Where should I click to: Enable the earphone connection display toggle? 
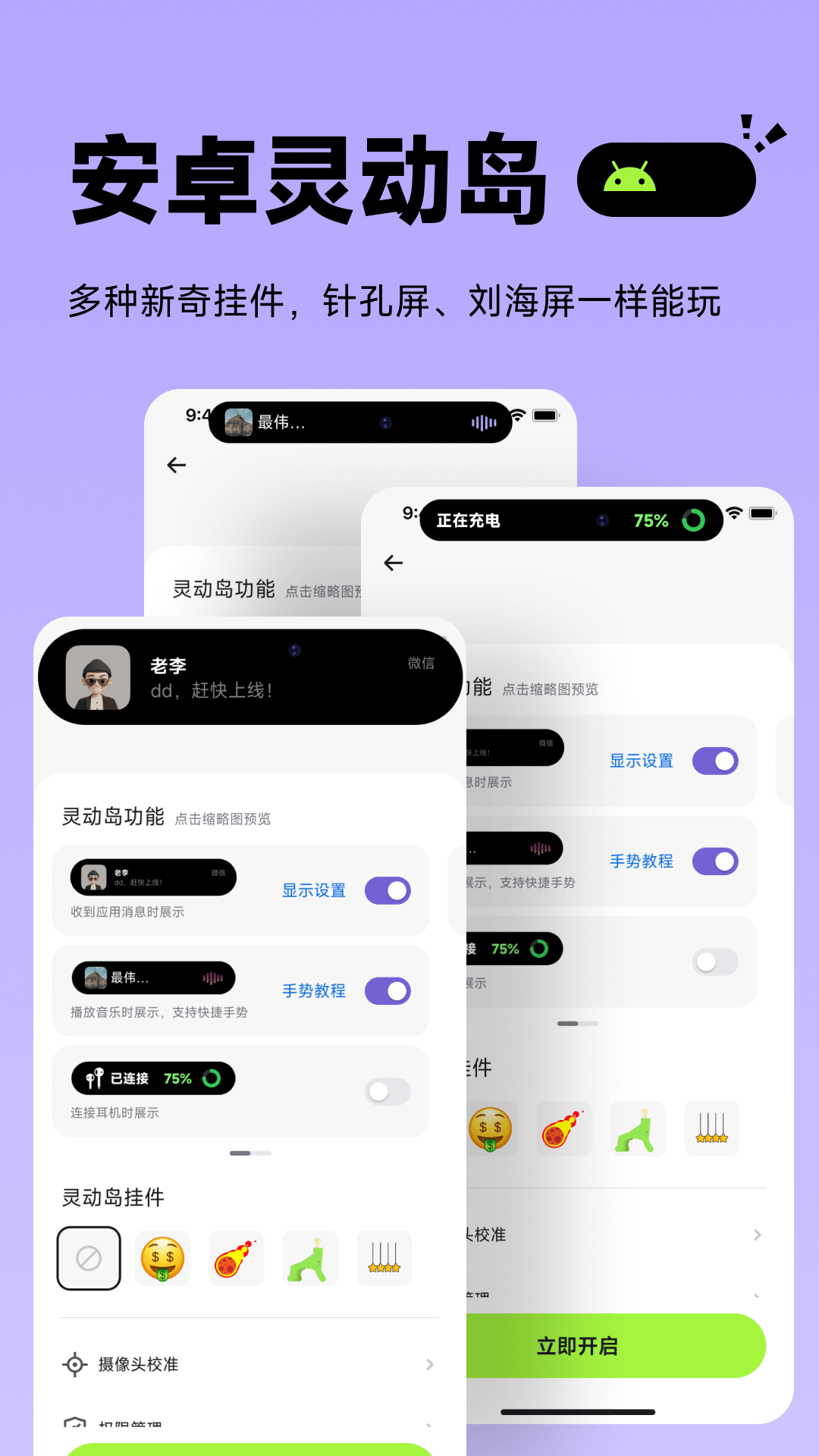(x=387, y=1091)
